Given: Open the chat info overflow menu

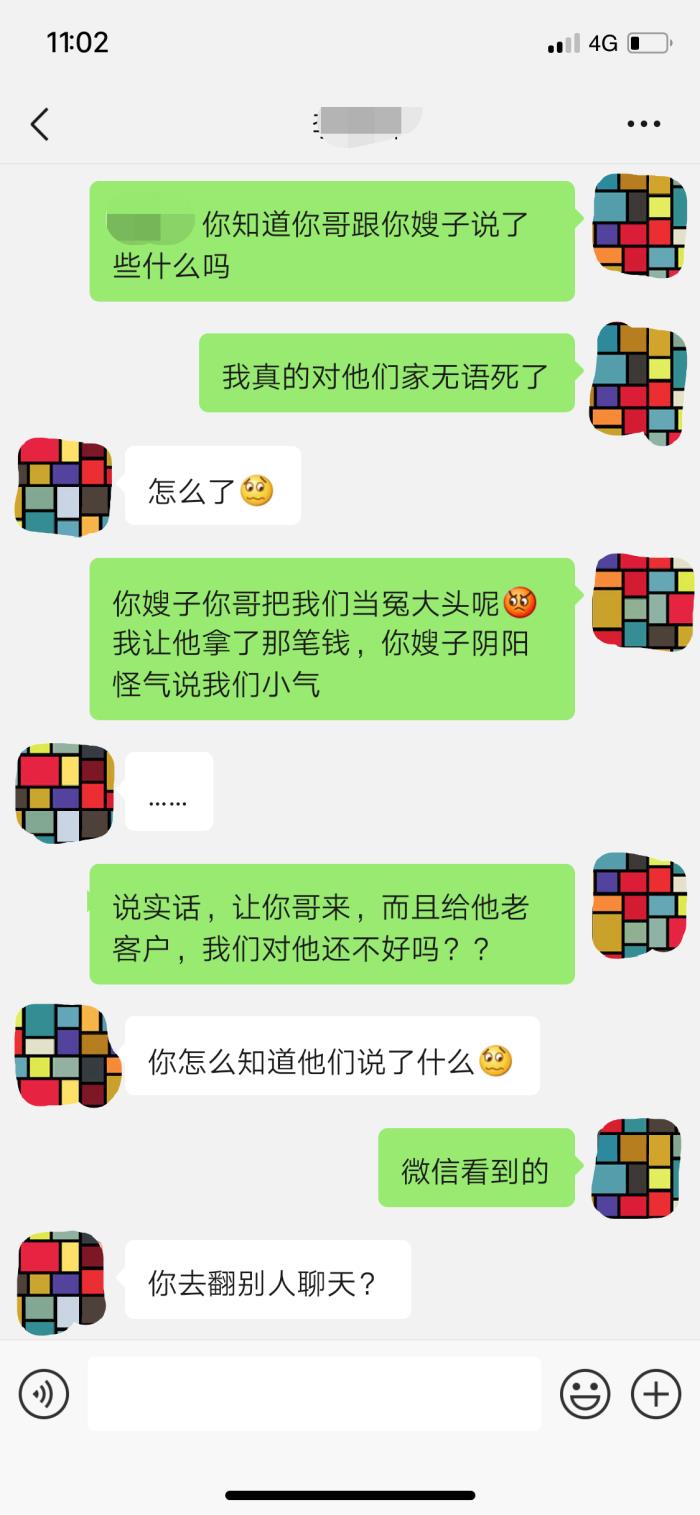Looking at the screenshot, I should (x=643, y=124).
